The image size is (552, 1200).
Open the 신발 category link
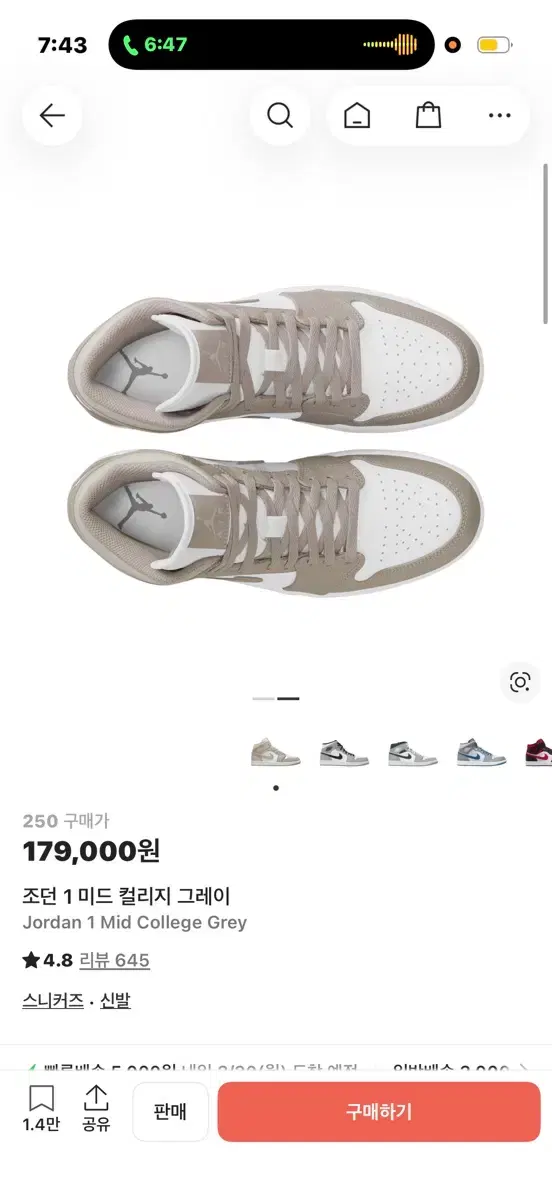pyautogui.click(x=115, y=1000)
